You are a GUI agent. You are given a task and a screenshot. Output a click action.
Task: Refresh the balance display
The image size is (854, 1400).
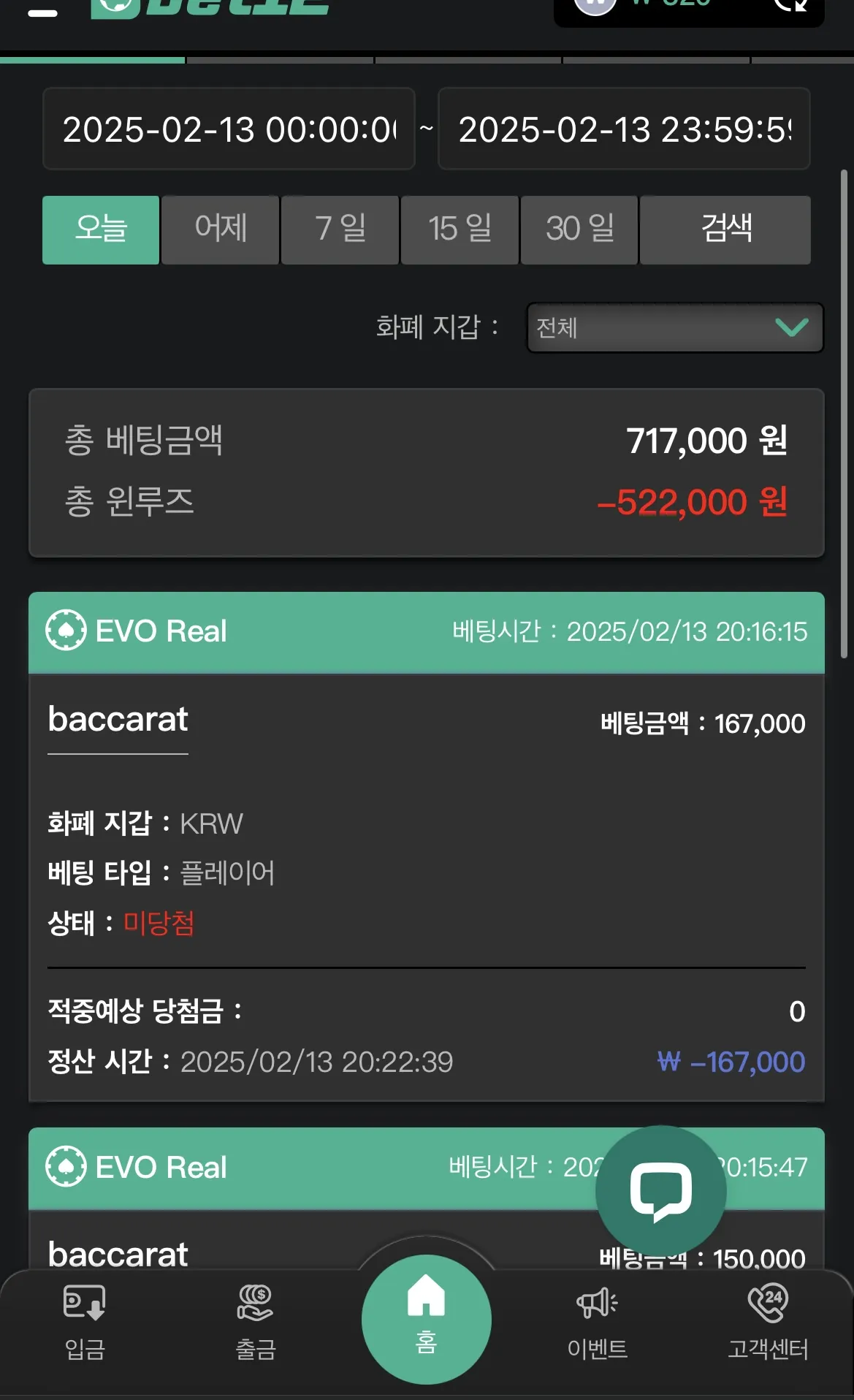click(790, 4)
